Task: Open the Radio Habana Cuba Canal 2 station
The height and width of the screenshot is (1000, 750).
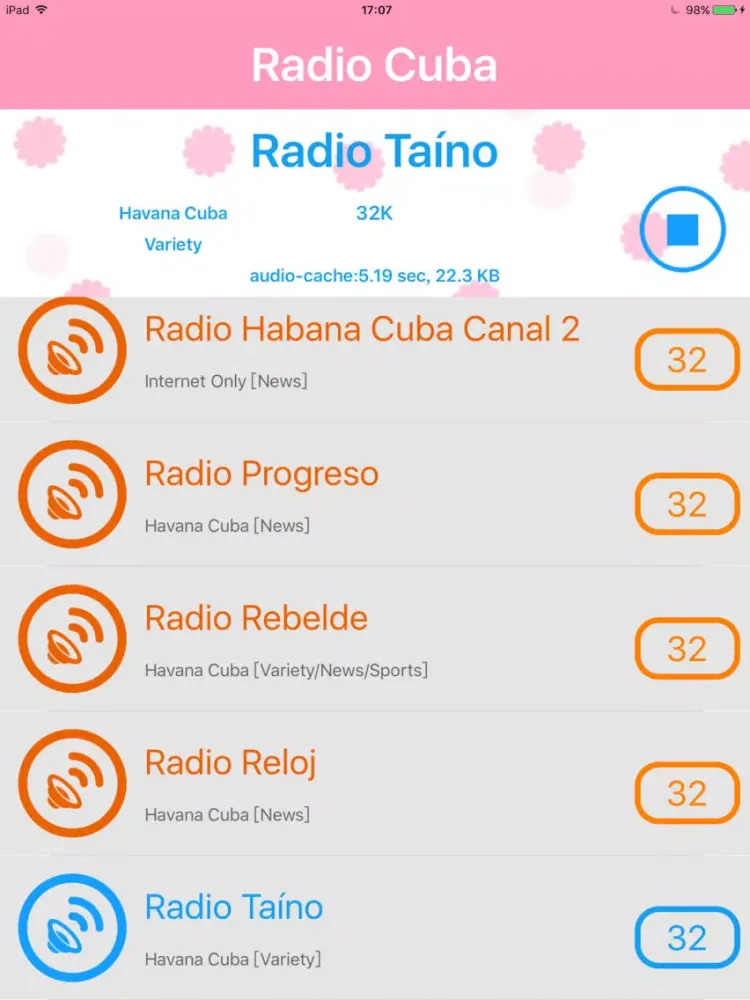Action: click(x=362, y=329)
